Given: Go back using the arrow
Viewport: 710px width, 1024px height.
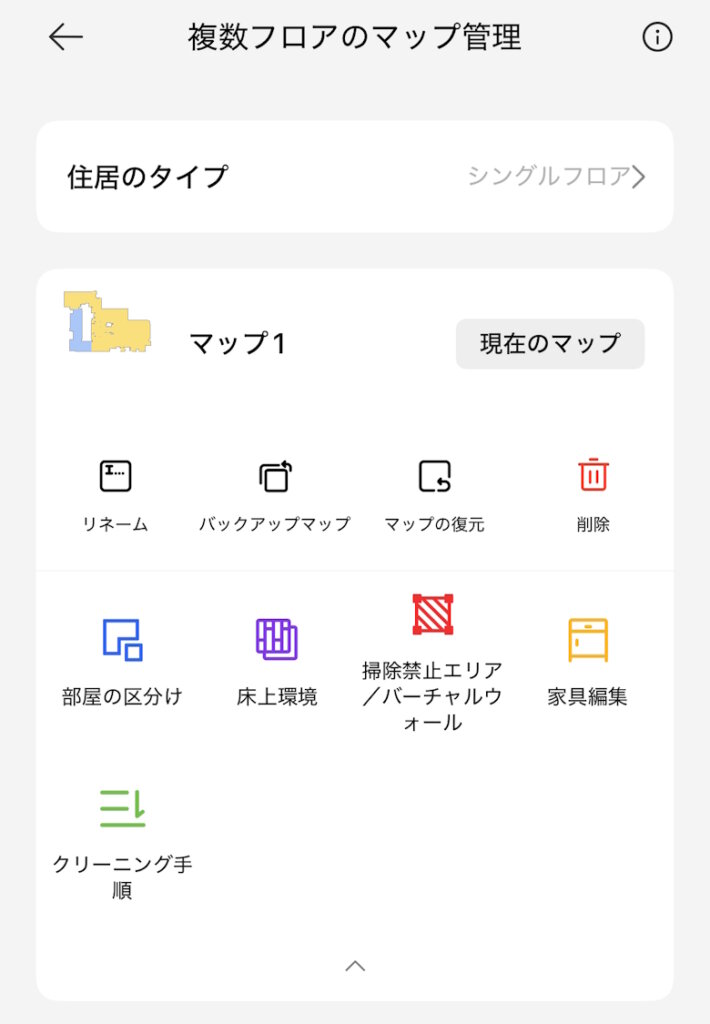Looking at the screenshot, I should click(66, 38).
